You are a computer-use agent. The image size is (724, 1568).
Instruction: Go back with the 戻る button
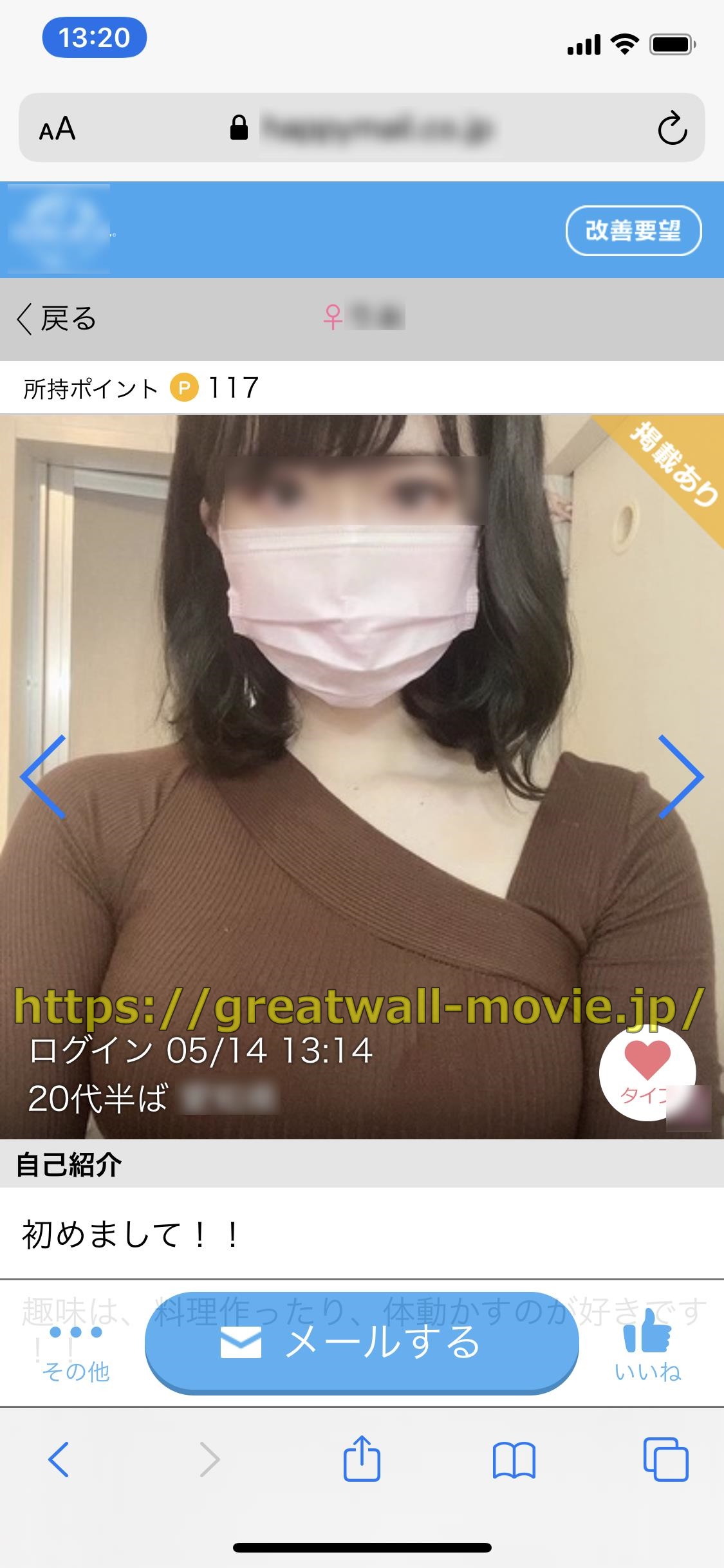(57, 319)
